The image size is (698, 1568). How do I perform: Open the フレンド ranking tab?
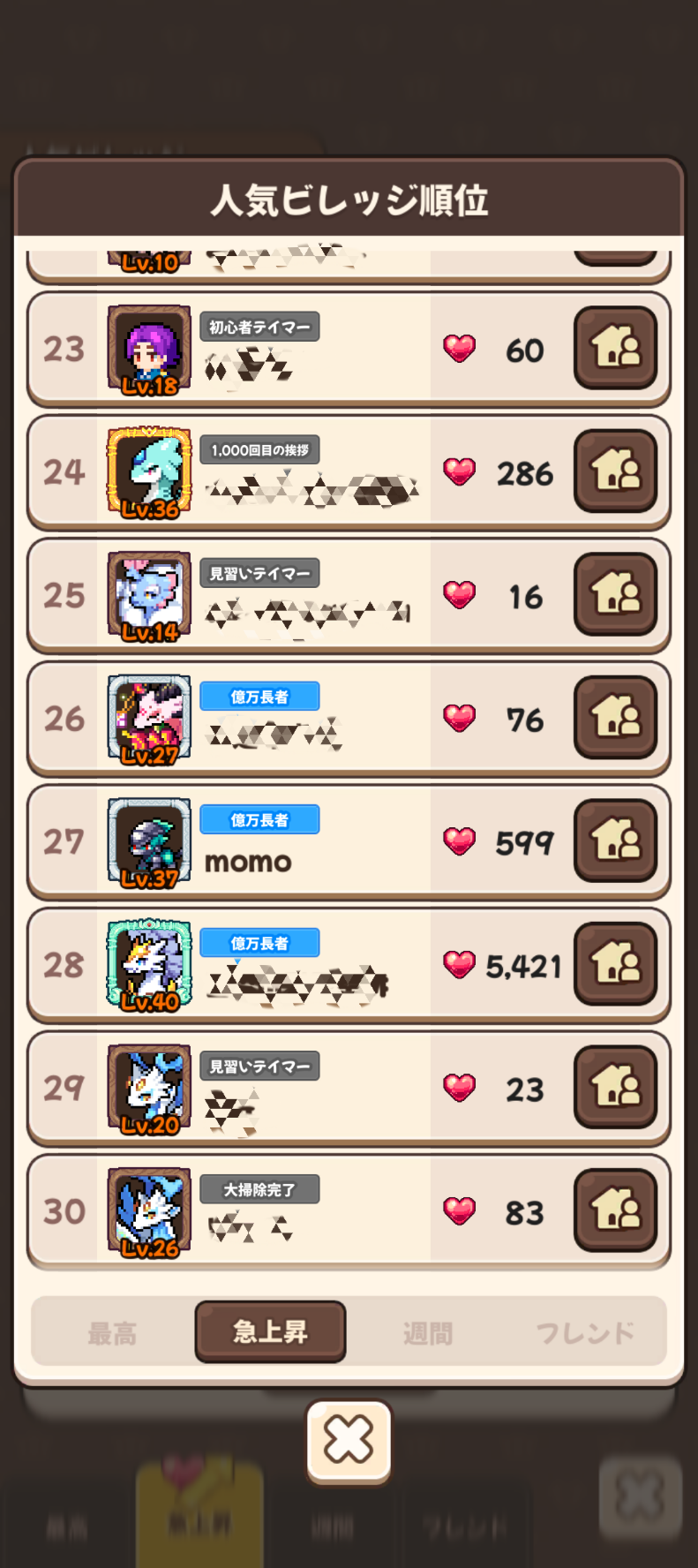(585, 1332)
